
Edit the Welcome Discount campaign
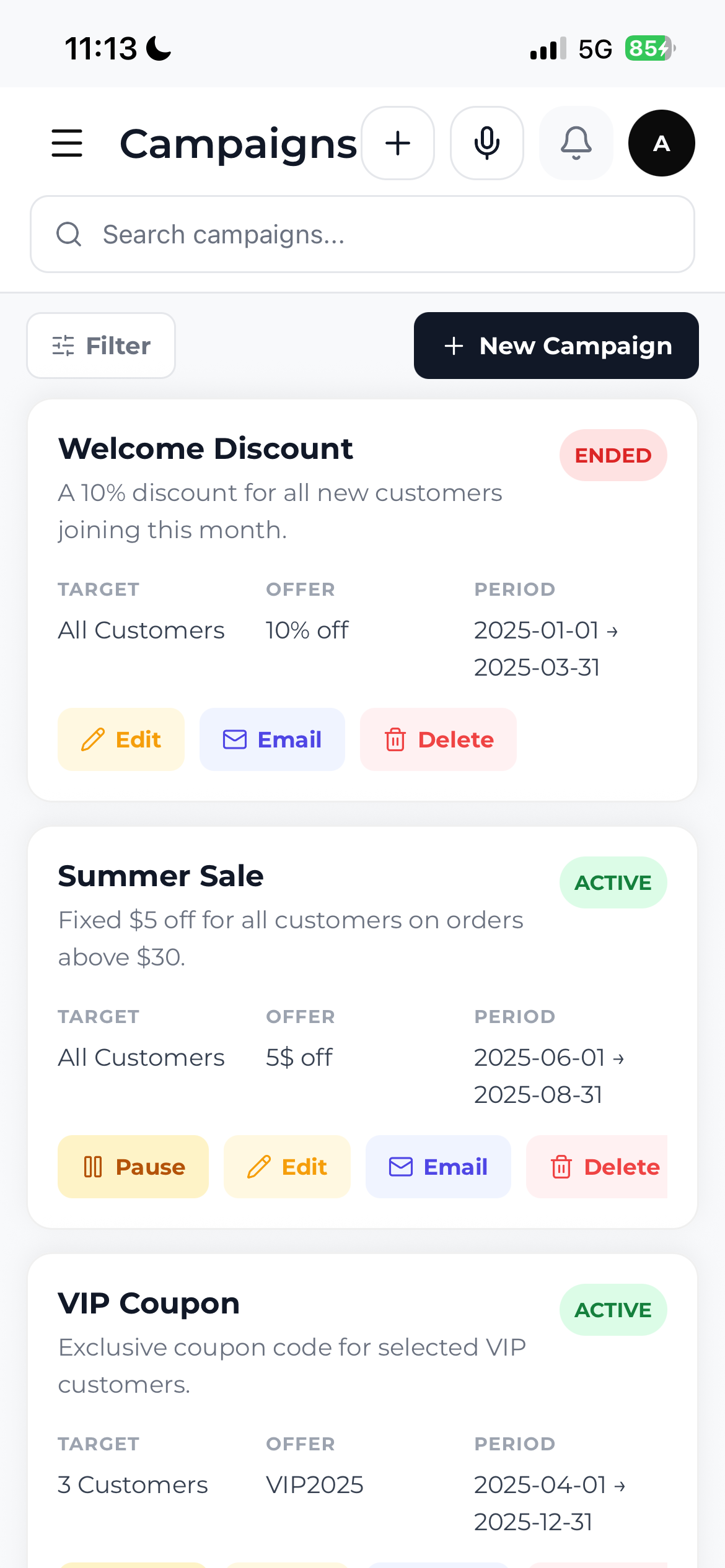121,739
